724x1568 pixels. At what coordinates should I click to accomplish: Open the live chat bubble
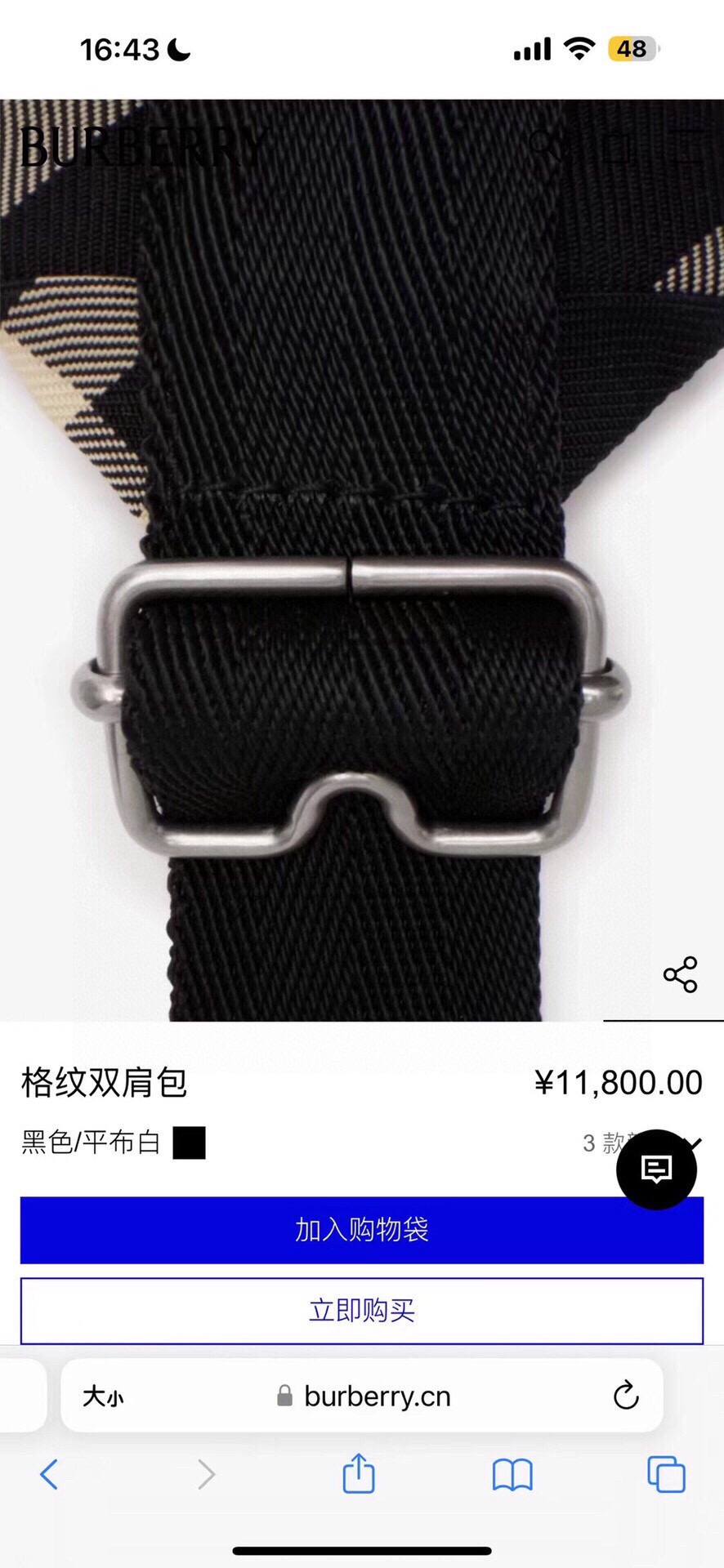click(656, 1169)
